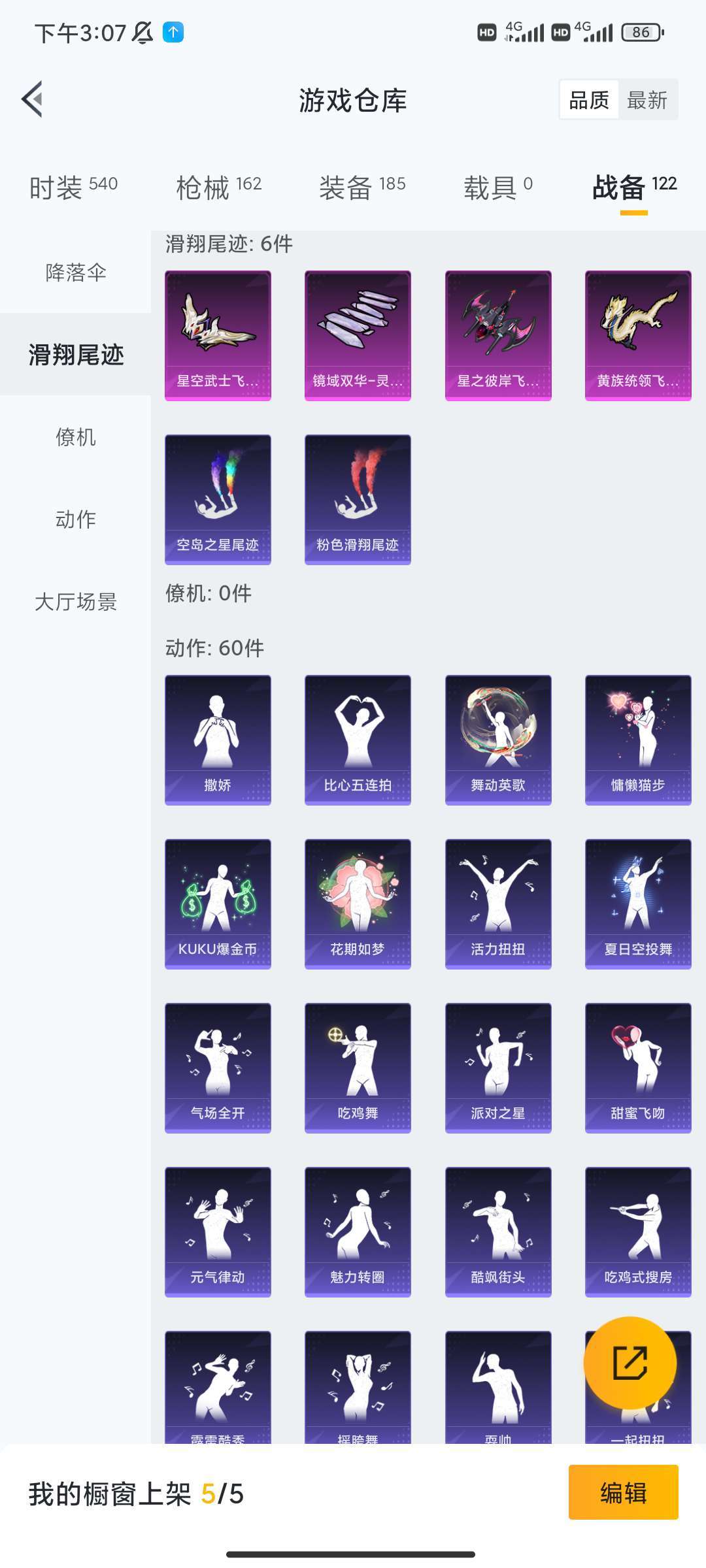Open the 星空武士飞 glider trail item
706x1568 pixels.
pos(218,335)
